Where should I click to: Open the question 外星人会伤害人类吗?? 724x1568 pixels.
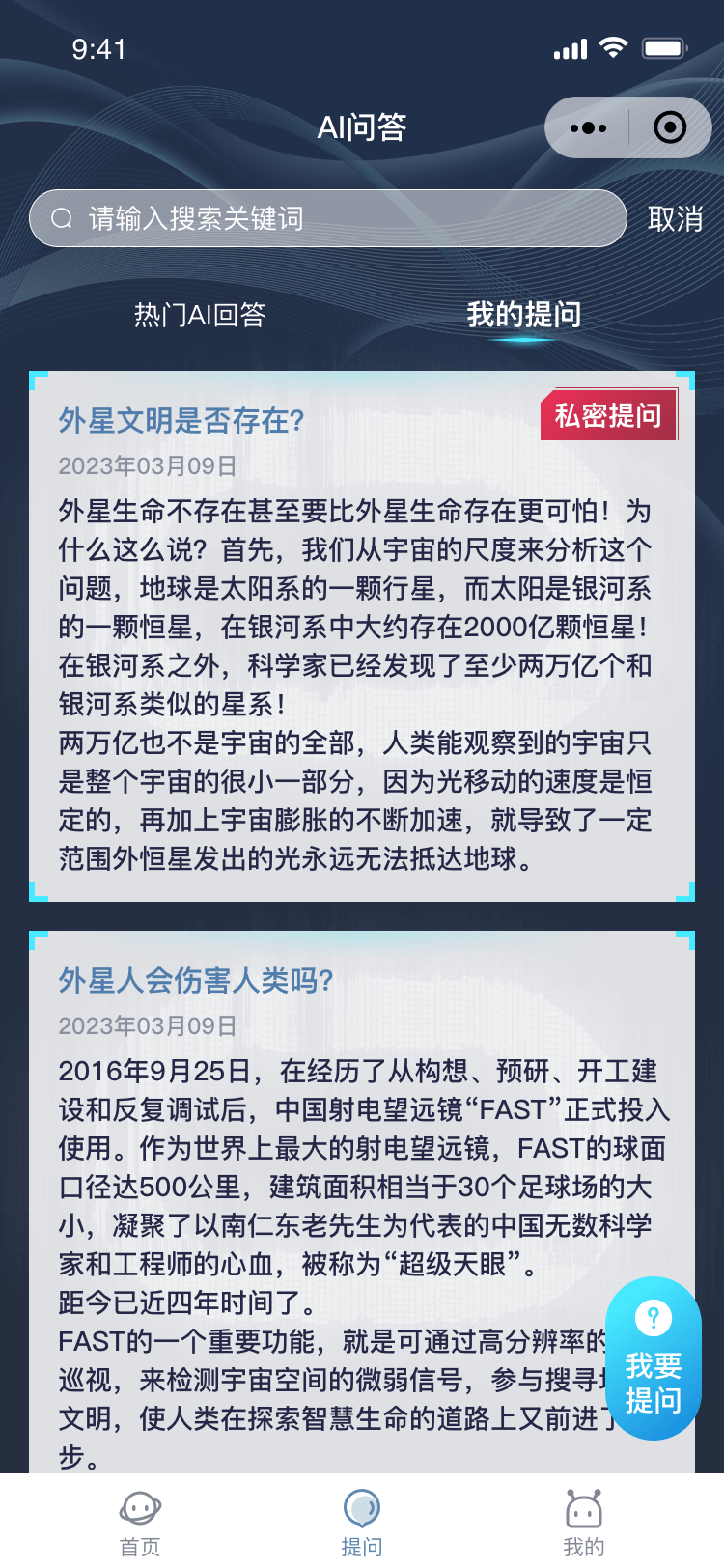(x=196, y=981)
